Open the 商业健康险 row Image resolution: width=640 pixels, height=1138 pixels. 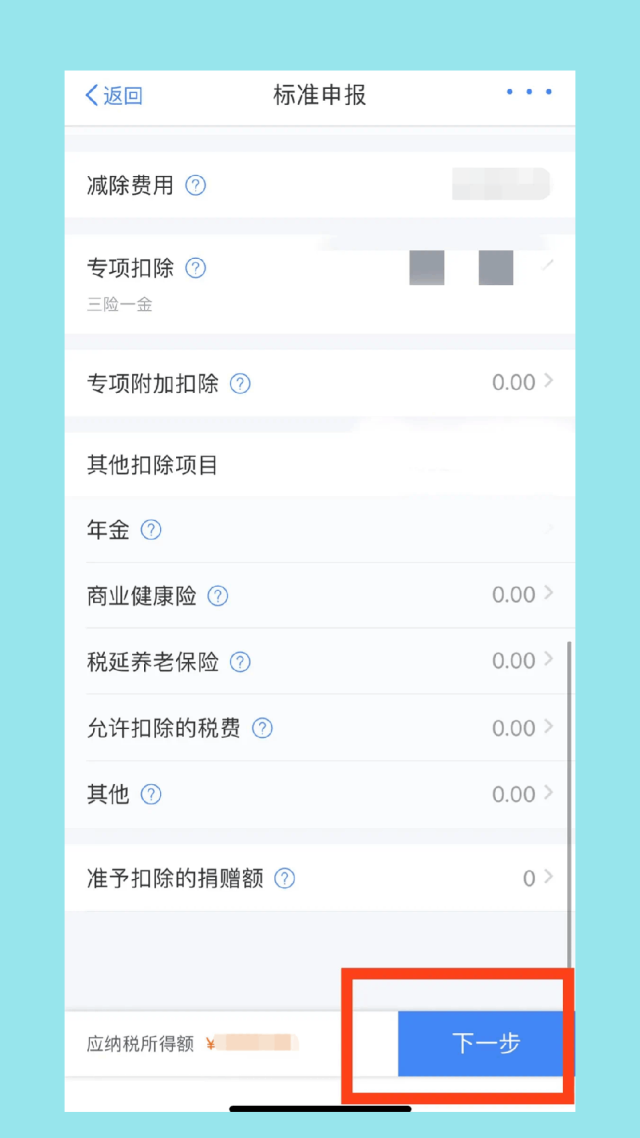point(319,596)
